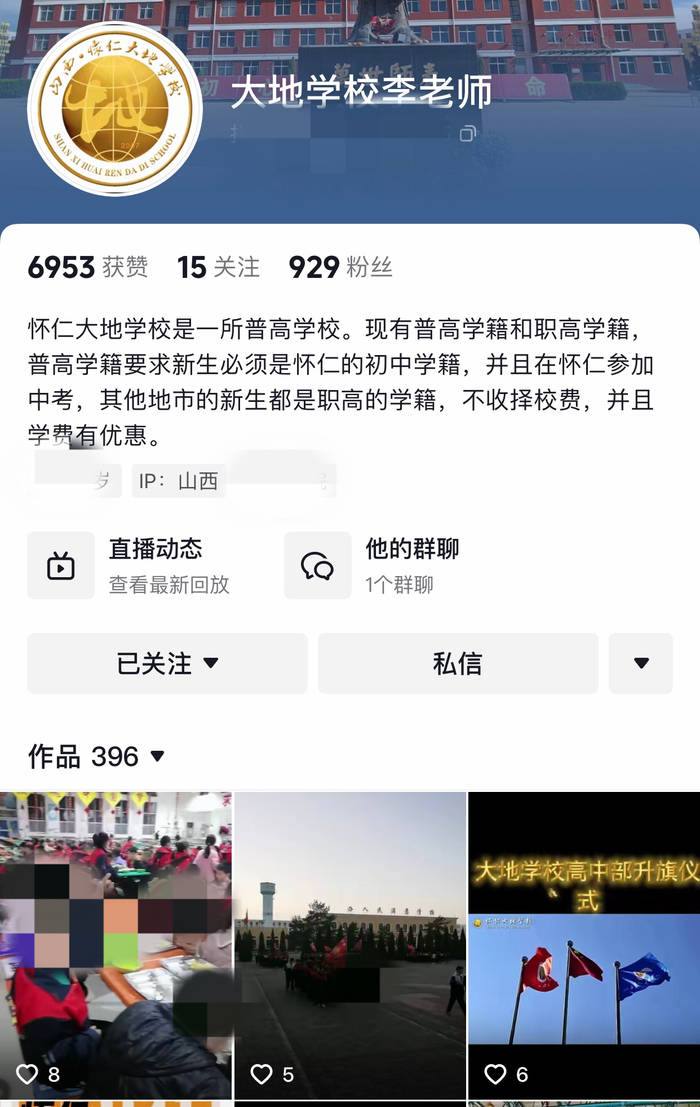Play the schoolyard video with 5 likes
Image resolution: width=700 pixels, height=1107 pixels.
pos(350,945)
